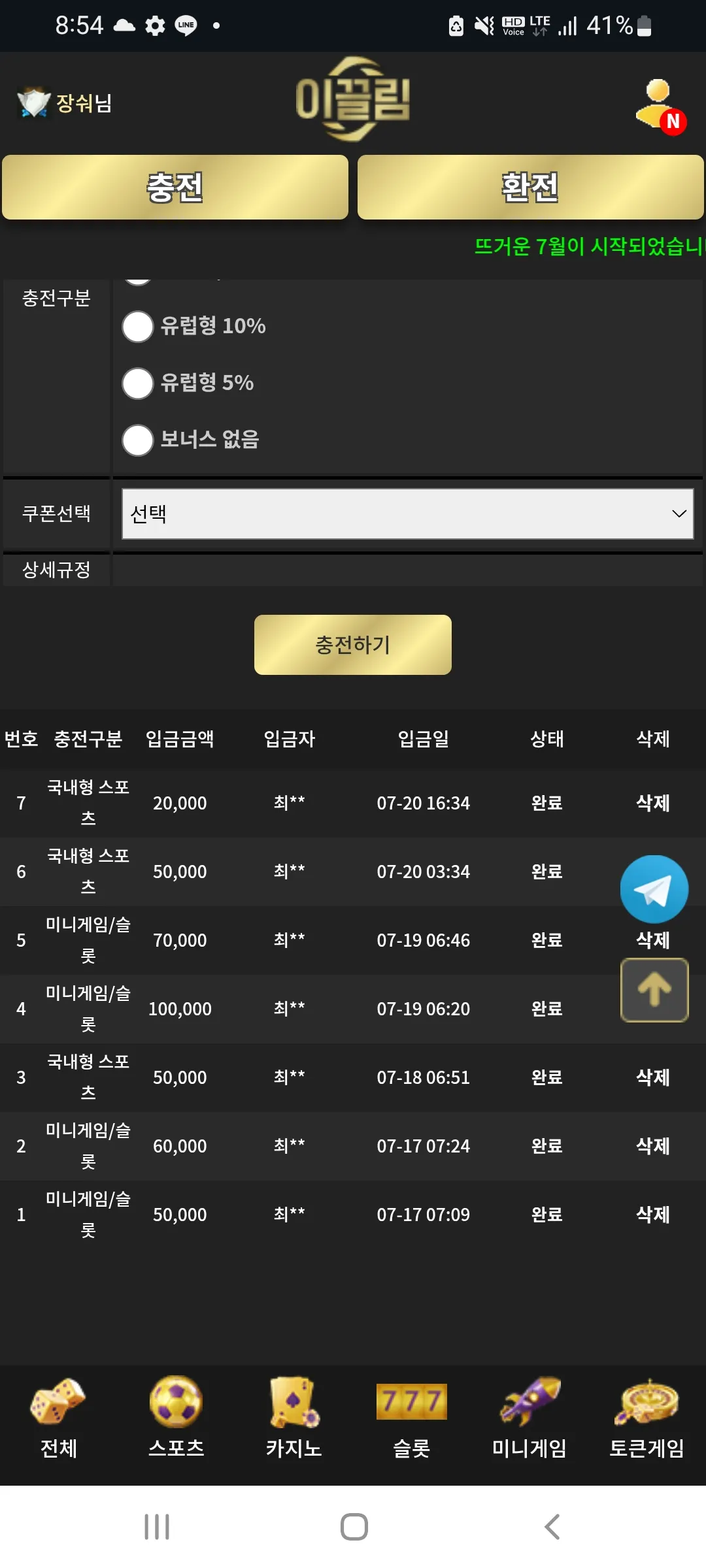Tap the 환전 gold button

point(530,188)
